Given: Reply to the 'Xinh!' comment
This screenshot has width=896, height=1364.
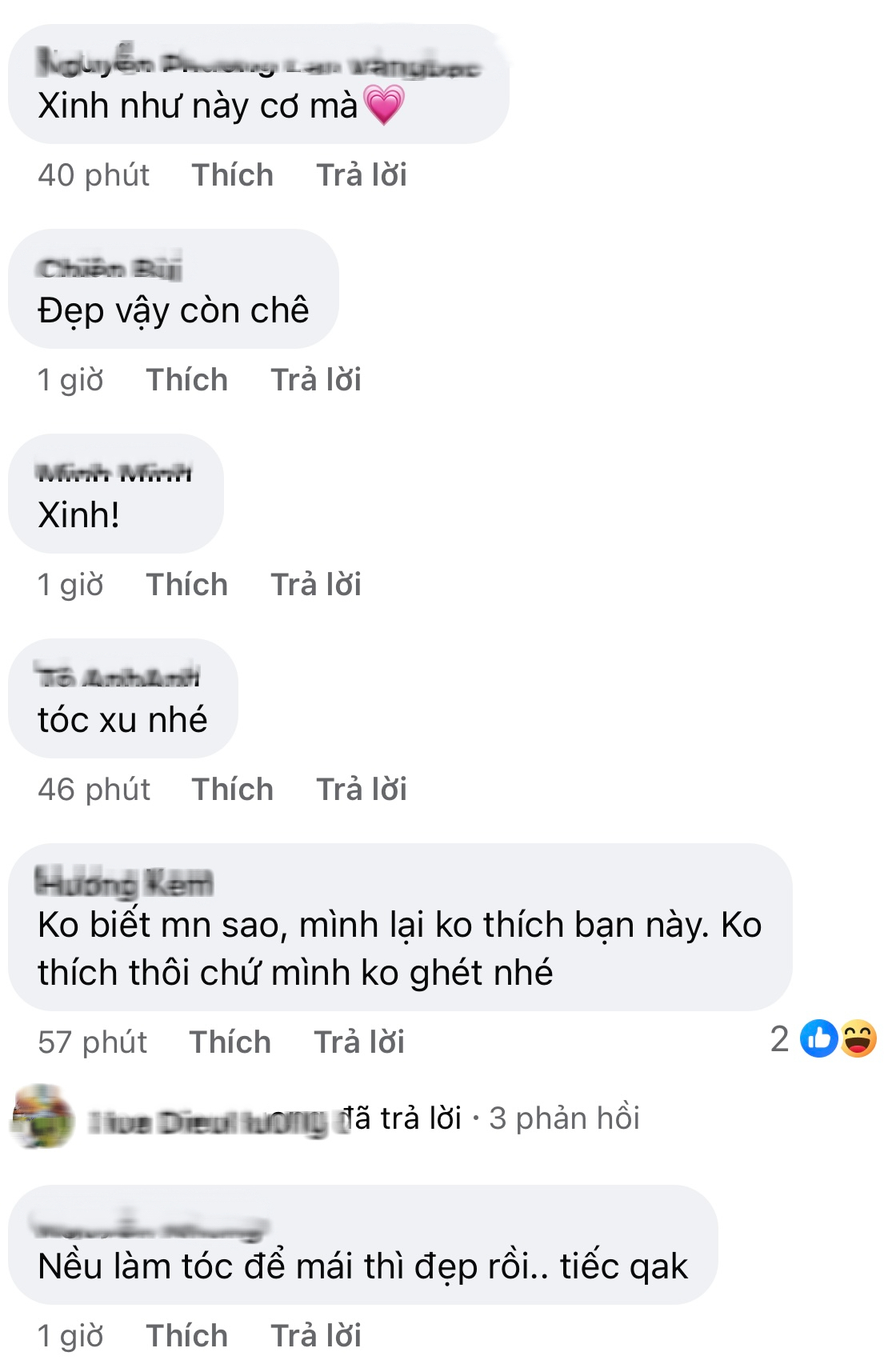Looking at the screenshot, I should click(316, 585).
